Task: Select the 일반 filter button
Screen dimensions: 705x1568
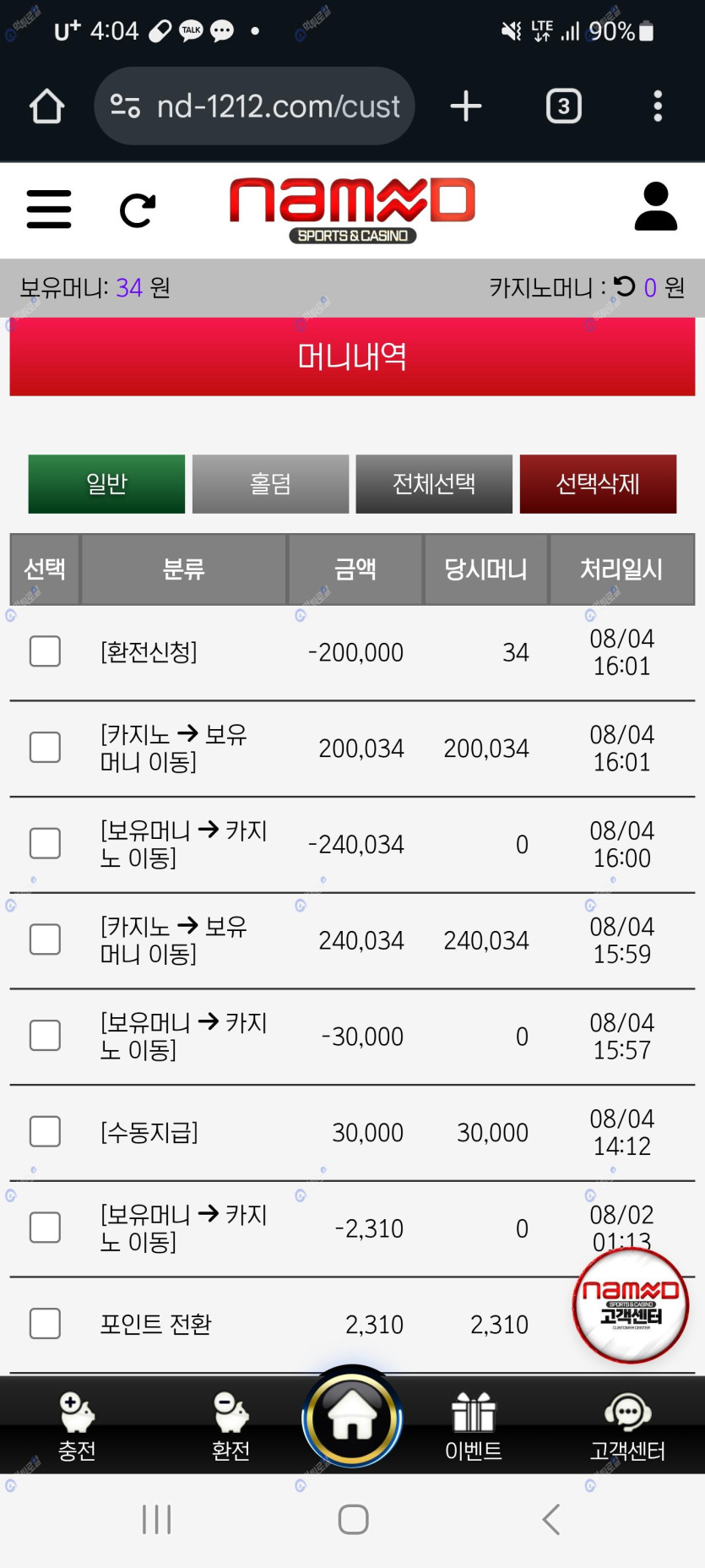Action: (106, 484)
